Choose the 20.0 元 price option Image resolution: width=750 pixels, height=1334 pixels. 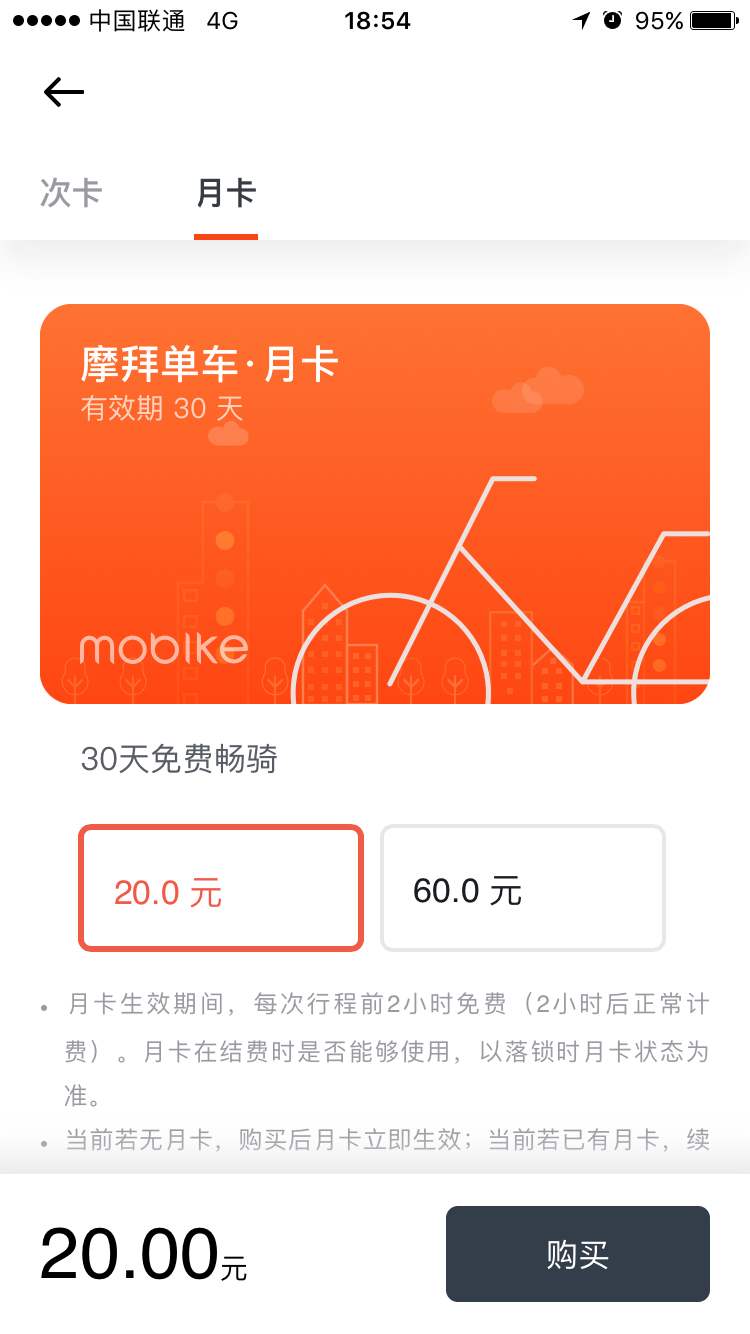coord(221,888)
